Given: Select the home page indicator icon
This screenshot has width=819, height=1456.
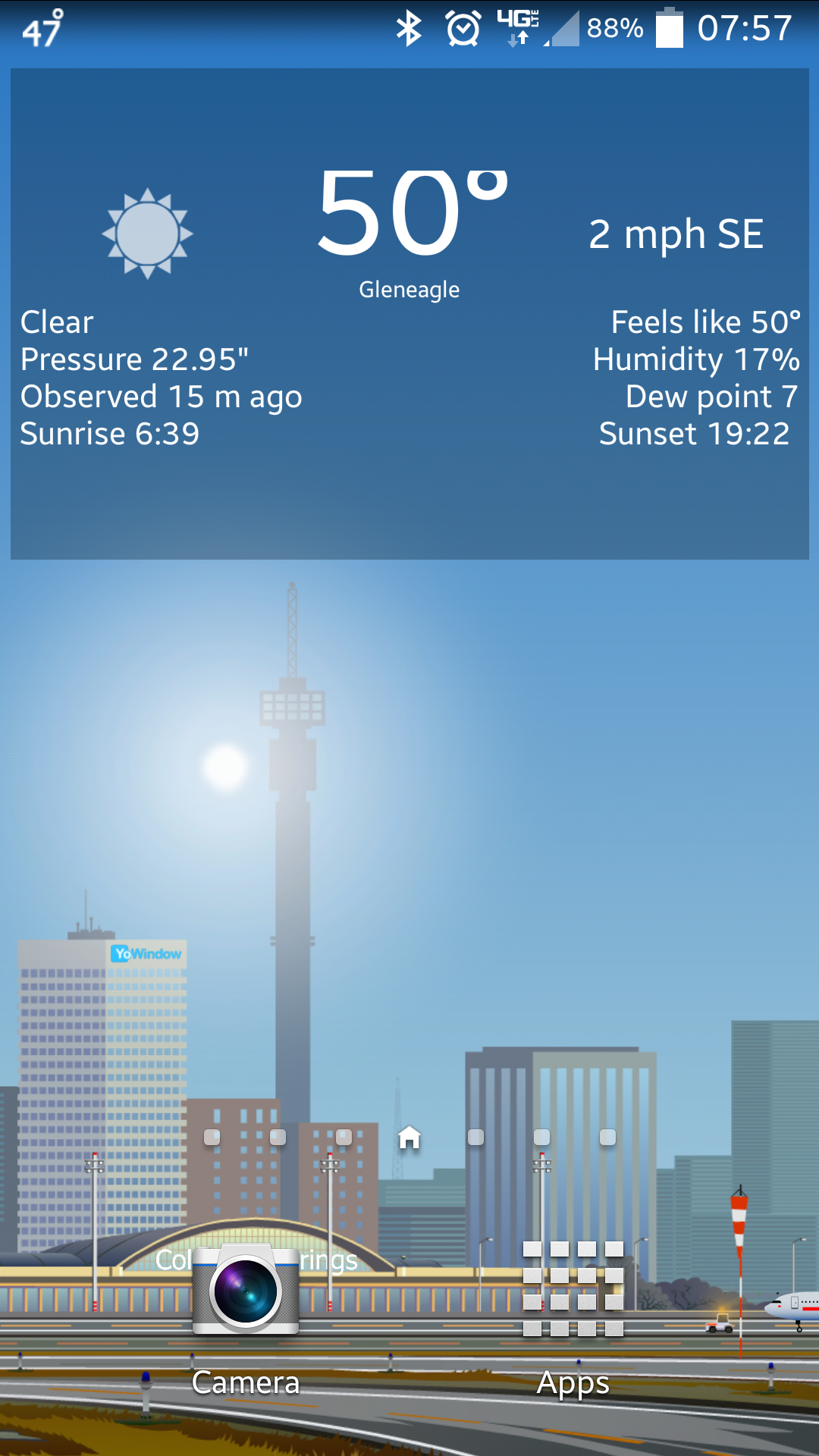Looking at the screenshot, I should coord(409,1137).
